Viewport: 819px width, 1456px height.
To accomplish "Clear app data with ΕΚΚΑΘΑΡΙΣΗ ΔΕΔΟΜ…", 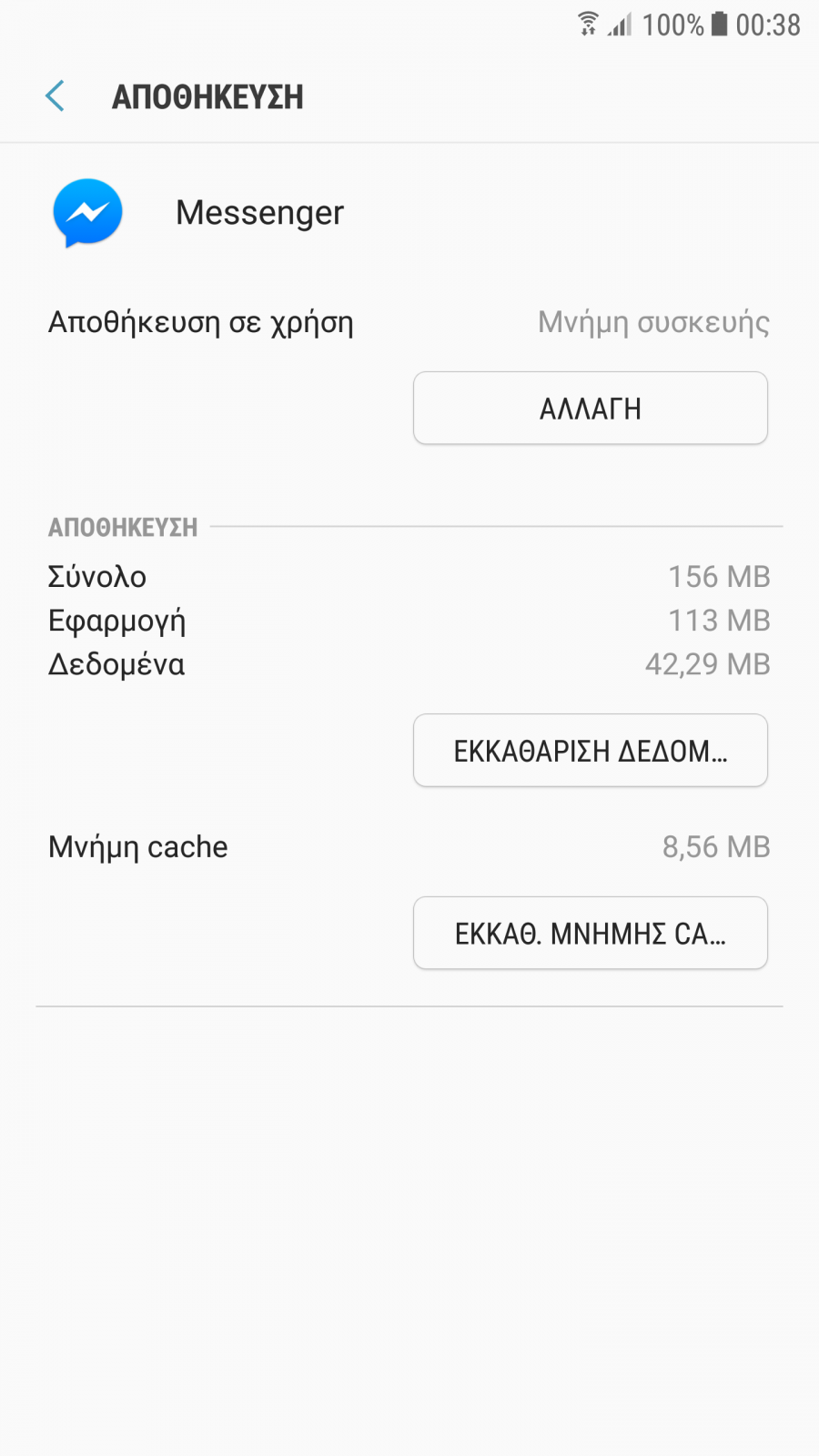I will click(591, 751).
